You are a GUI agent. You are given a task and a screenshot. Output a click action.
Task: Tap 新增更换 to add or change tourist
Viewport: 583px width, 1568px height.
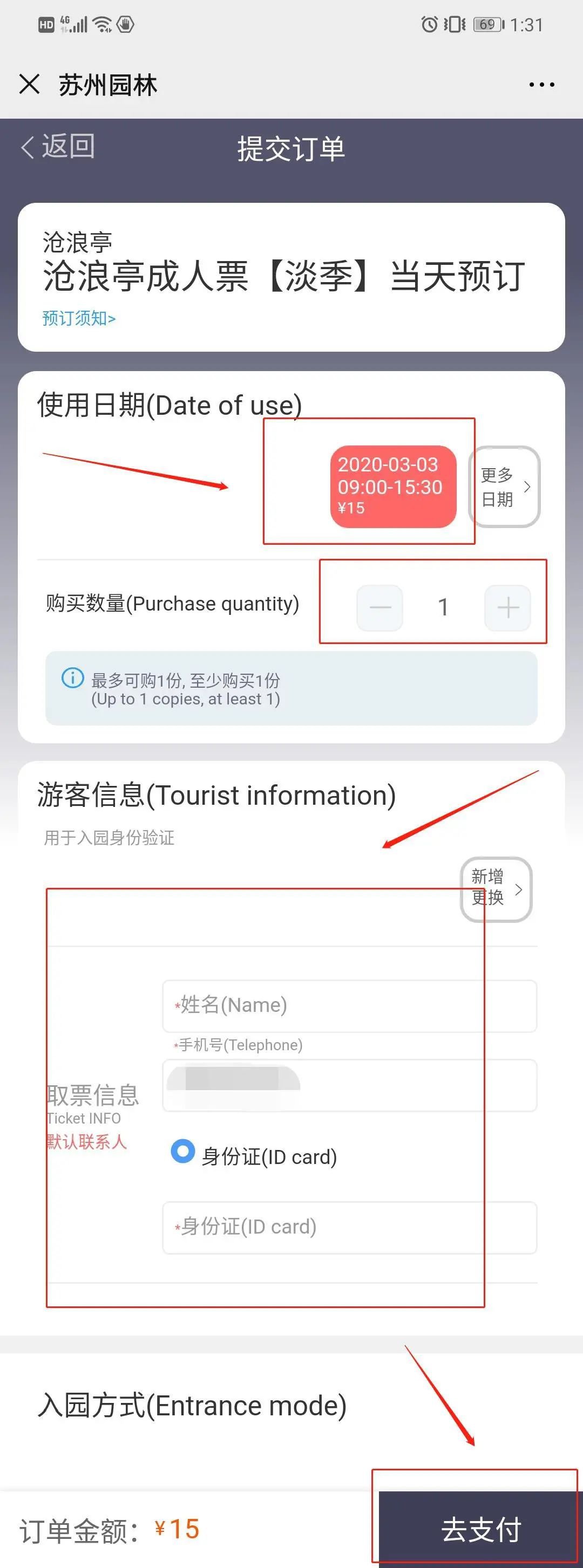(496, 889)
